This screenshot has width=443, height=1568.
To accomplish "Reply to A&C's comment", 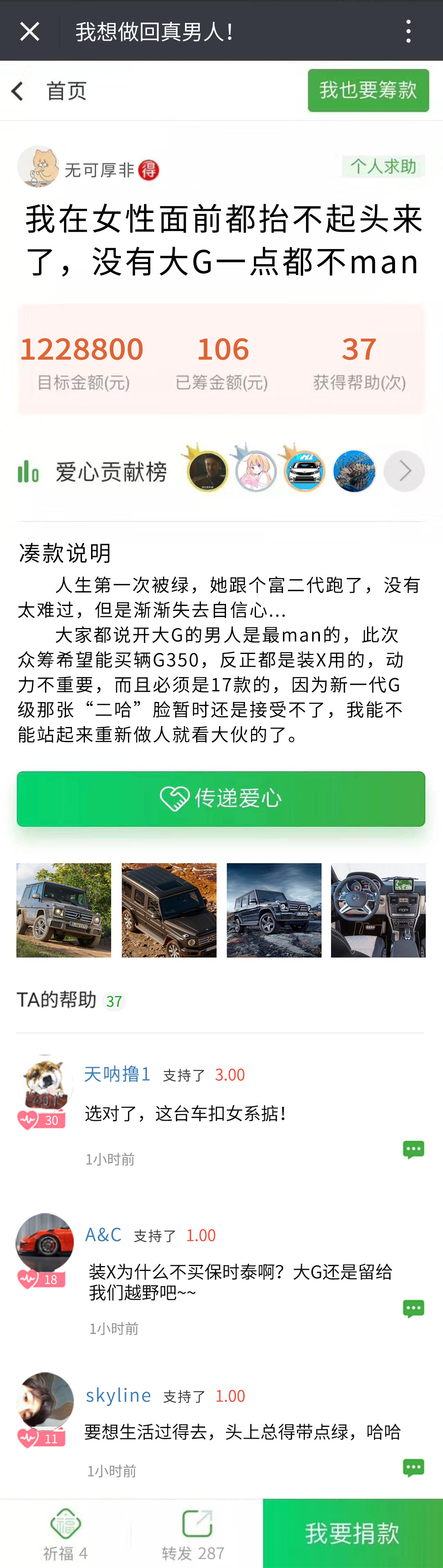I will [x=413, y=1308].
